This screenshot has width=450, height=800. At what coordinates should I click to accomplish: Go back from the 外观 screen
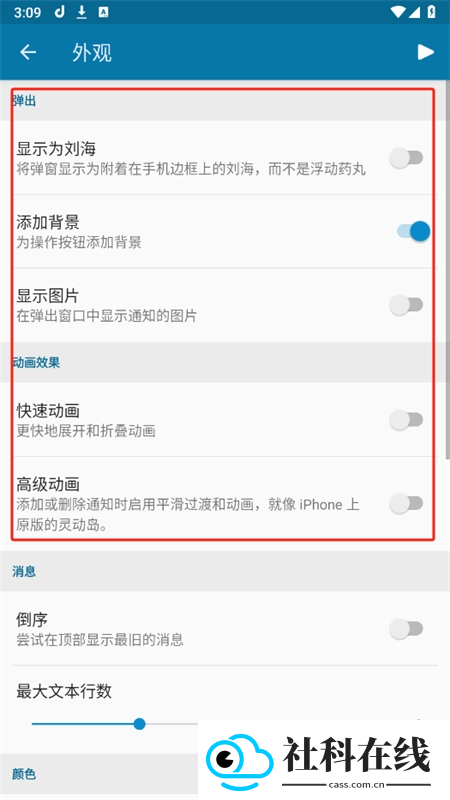(x=28, y=52)
